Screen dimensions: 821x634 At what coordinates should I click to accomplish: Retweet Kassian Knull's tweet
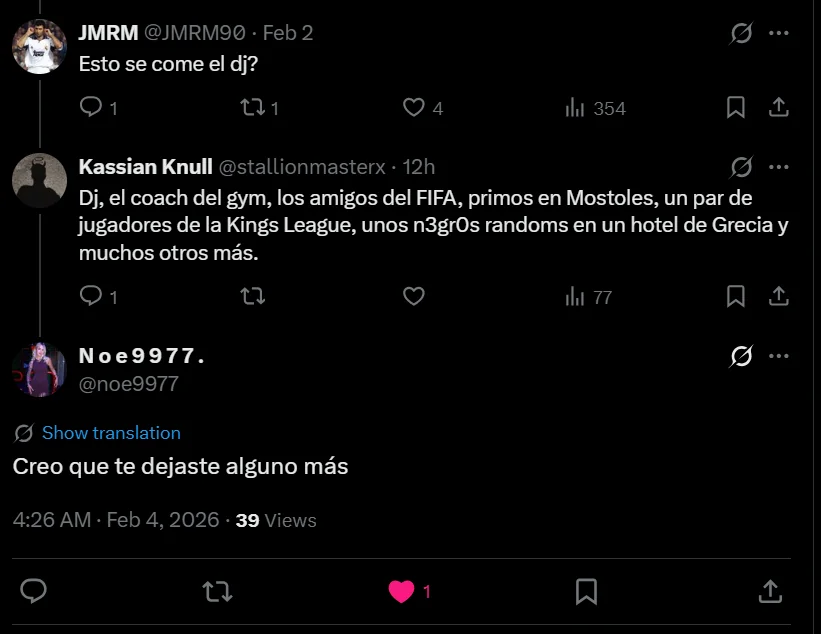253,296
